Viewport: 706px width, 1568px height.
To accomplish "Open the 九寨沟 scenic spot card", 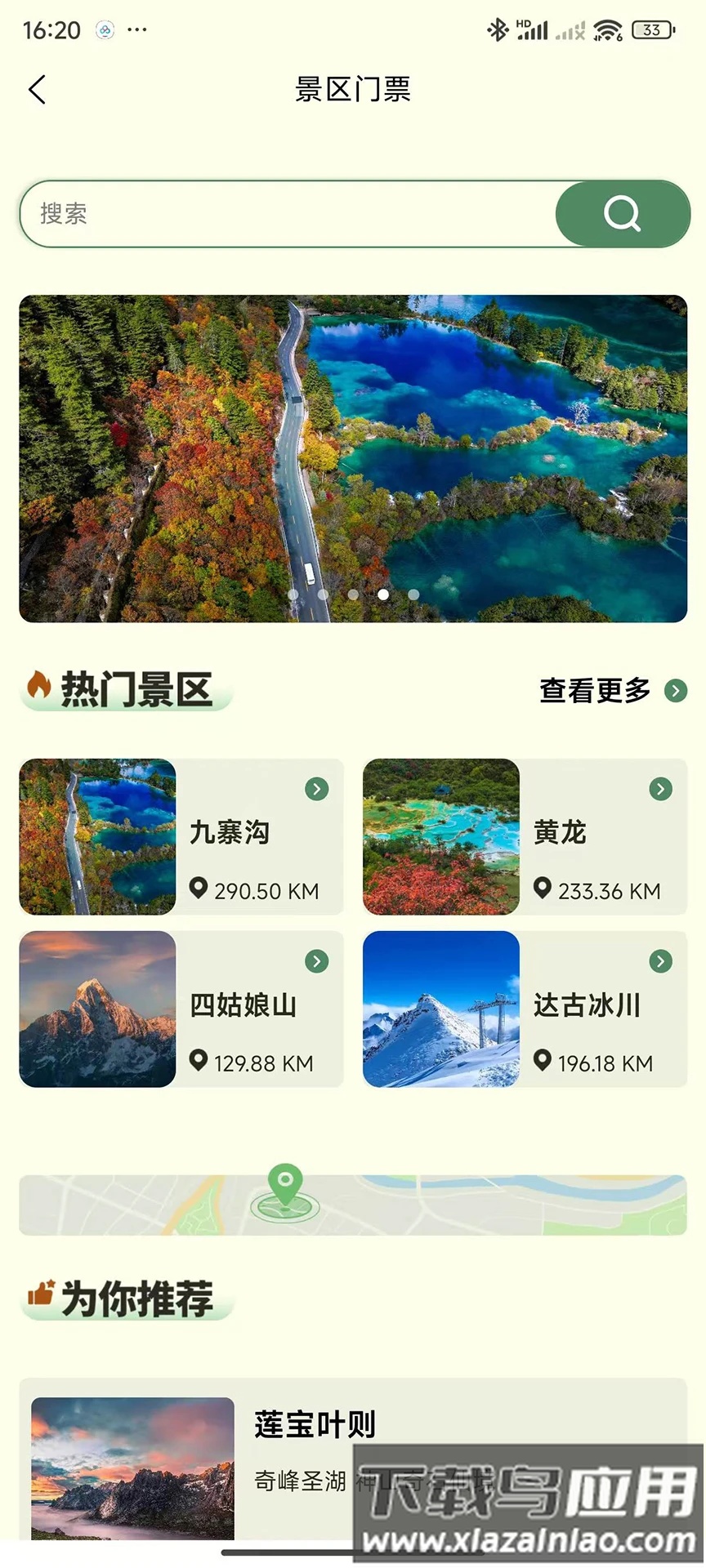I will coord(181,837).
